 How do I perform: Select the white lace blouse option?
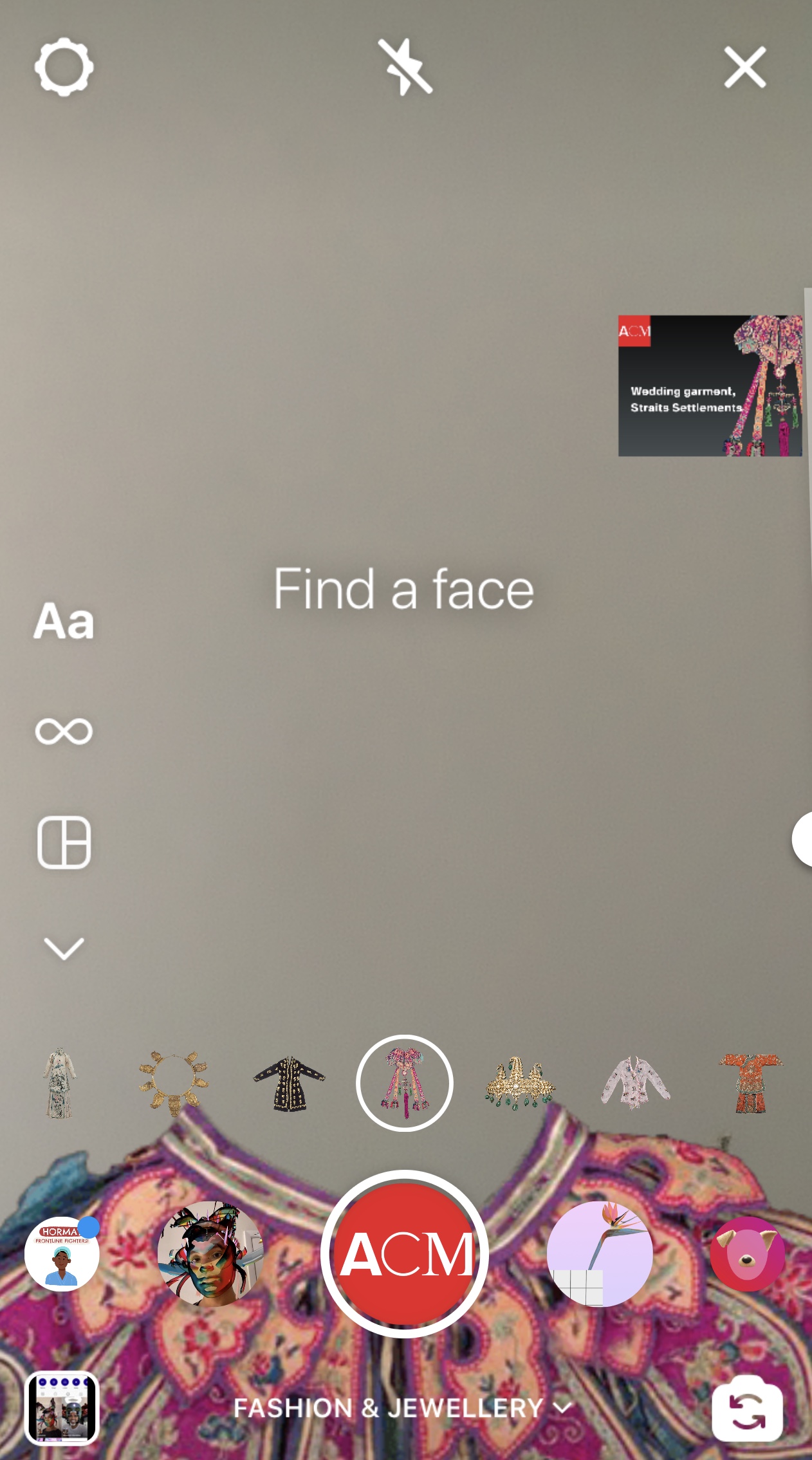635,1082
